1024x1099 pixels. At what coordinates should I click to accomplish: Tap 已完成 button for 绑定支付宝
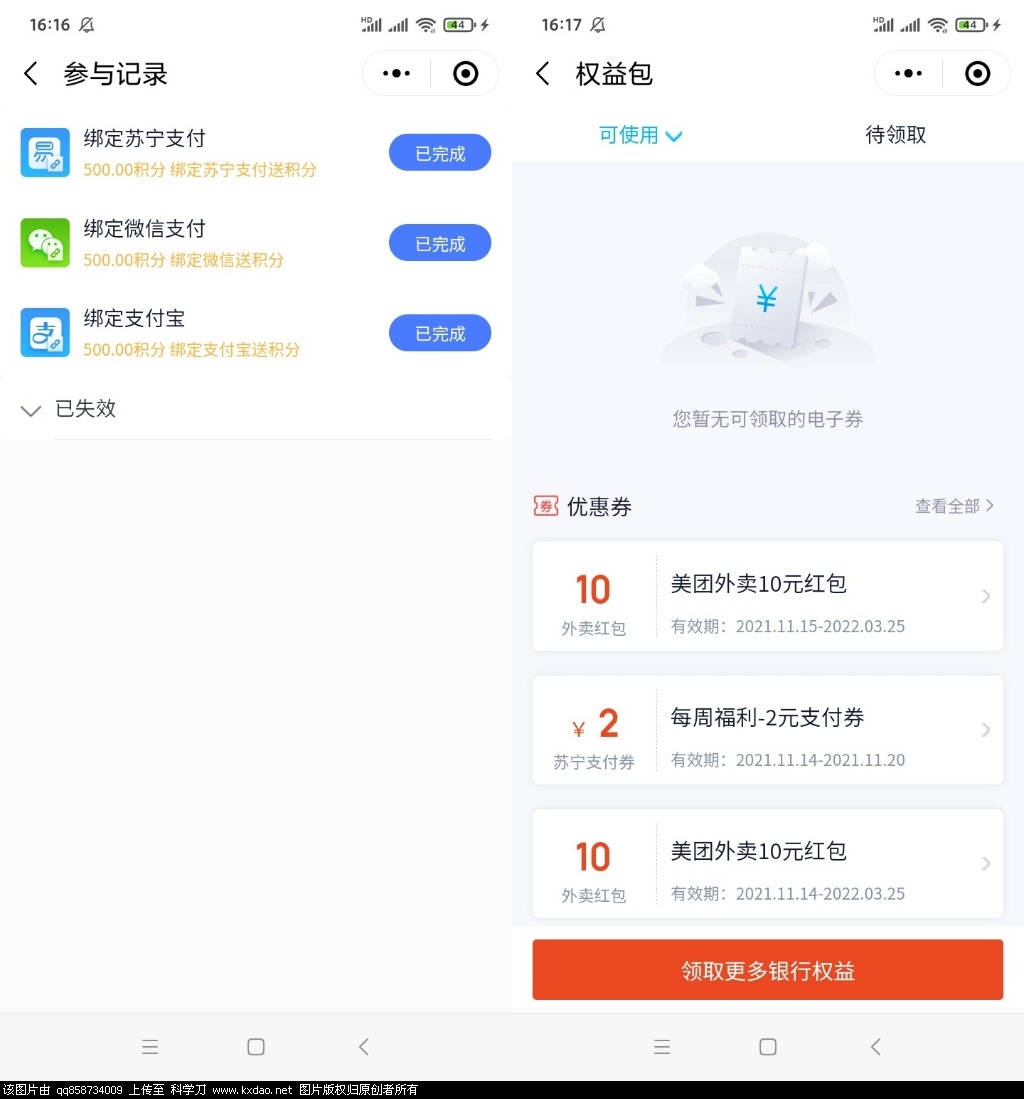(x=440, y=334)
